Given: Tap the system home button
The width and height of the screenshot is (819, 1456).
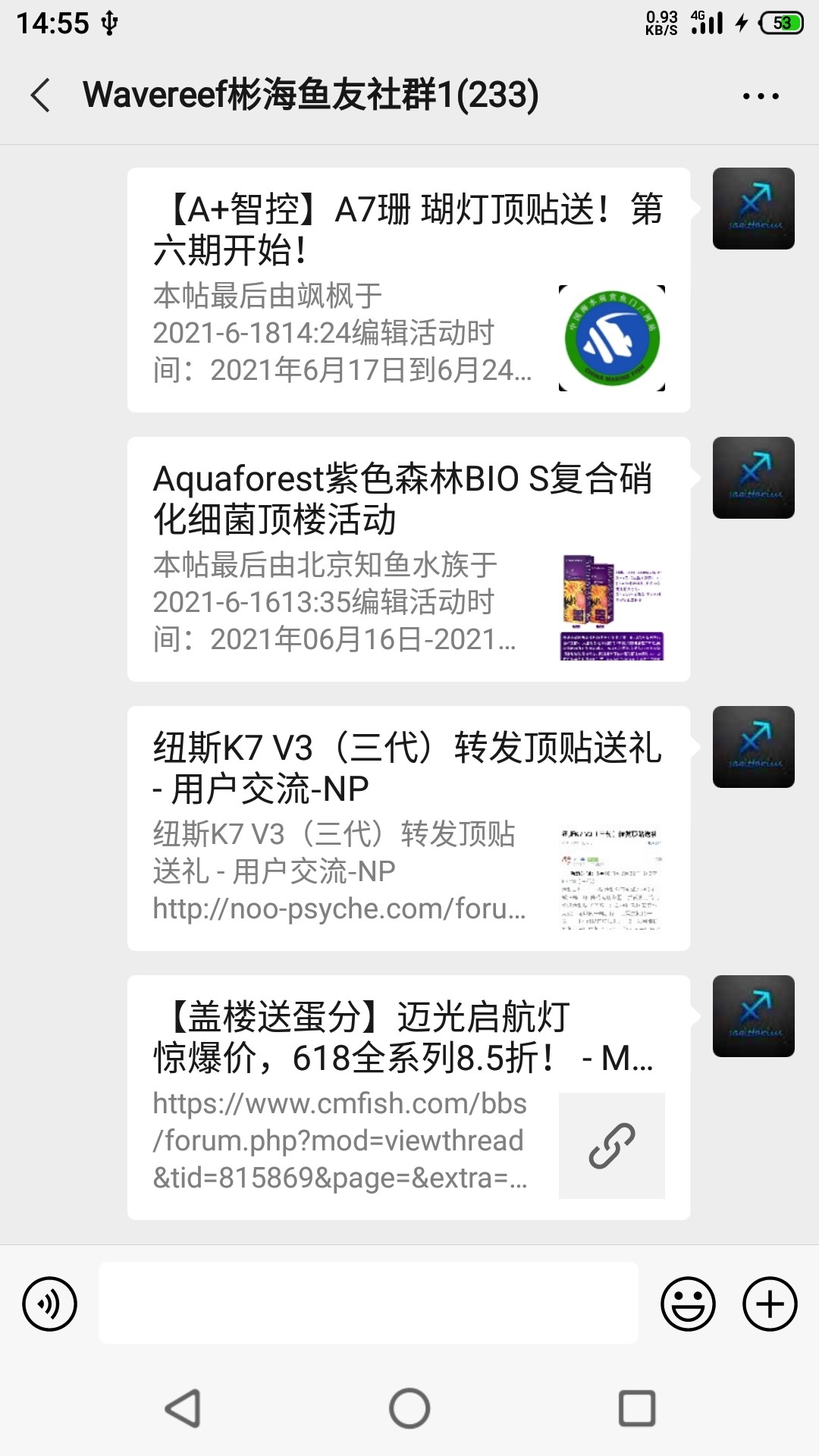Looking at the screenshot, I should pyautogui.click(x=409, y=1408).
